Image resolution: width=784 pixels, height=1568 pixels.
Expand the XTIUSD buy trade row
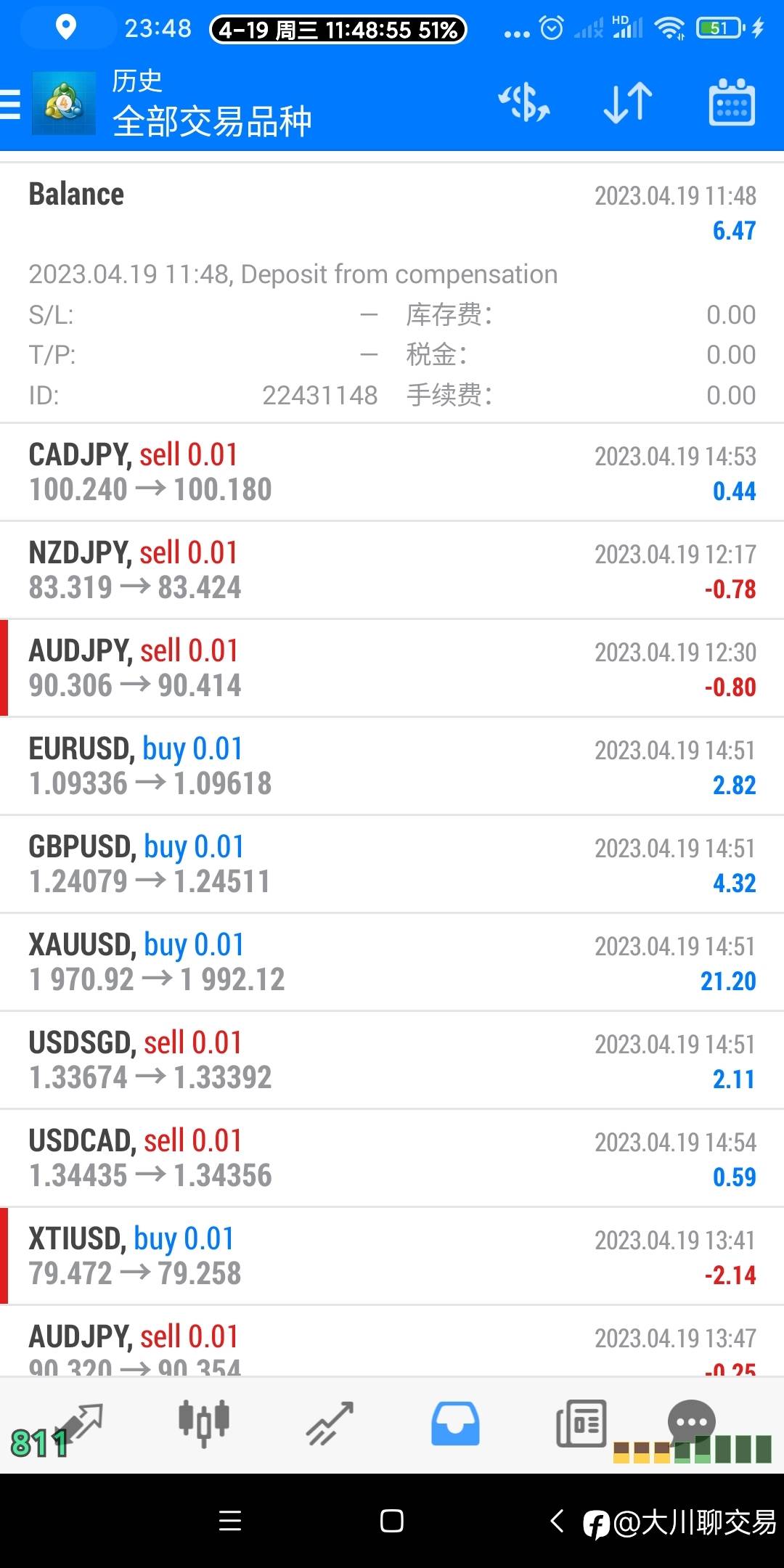pos(392,1256)
